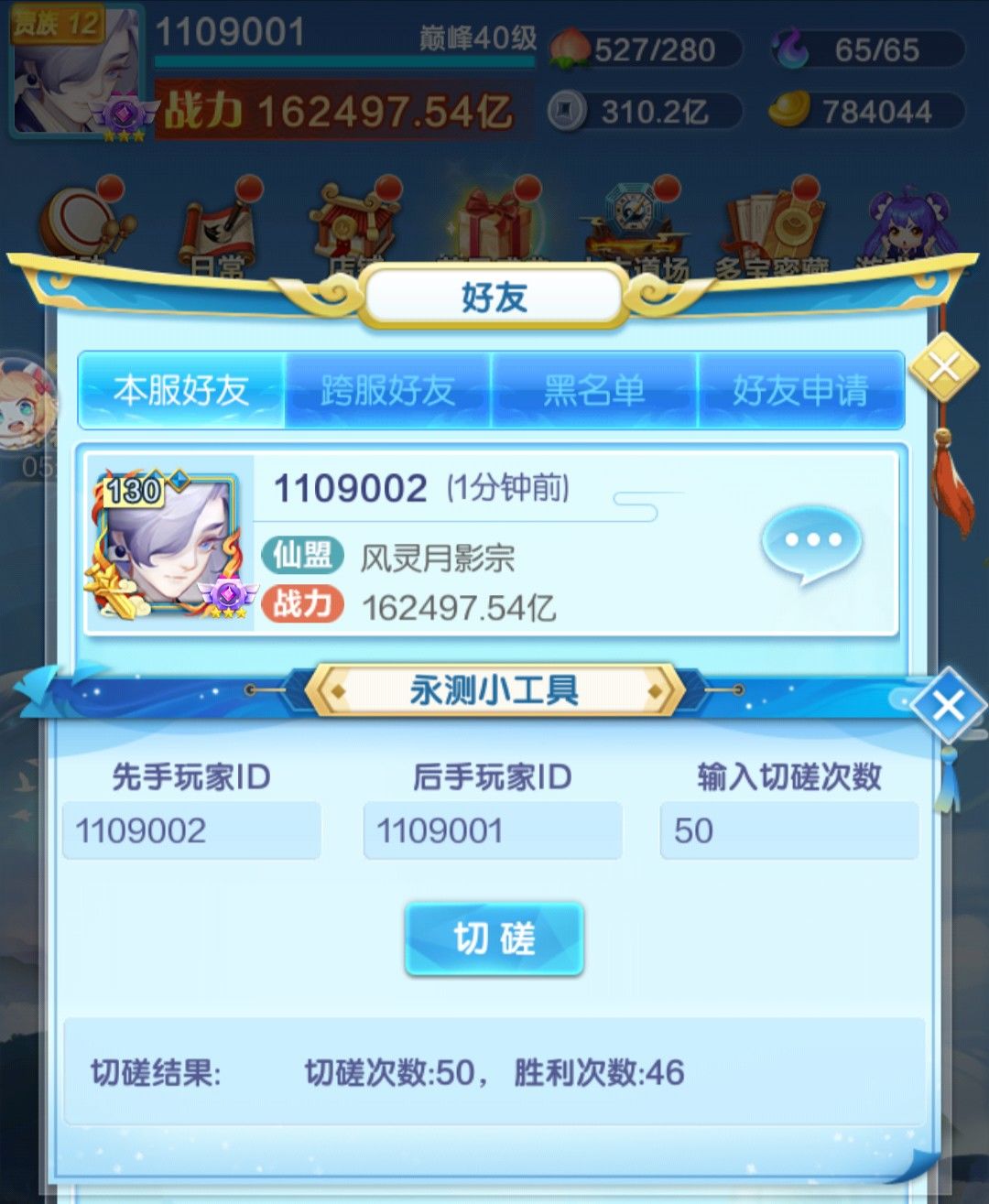Open my player avatar at top
The height and width of the screenshot is (1204, 989).
(76, 71)
